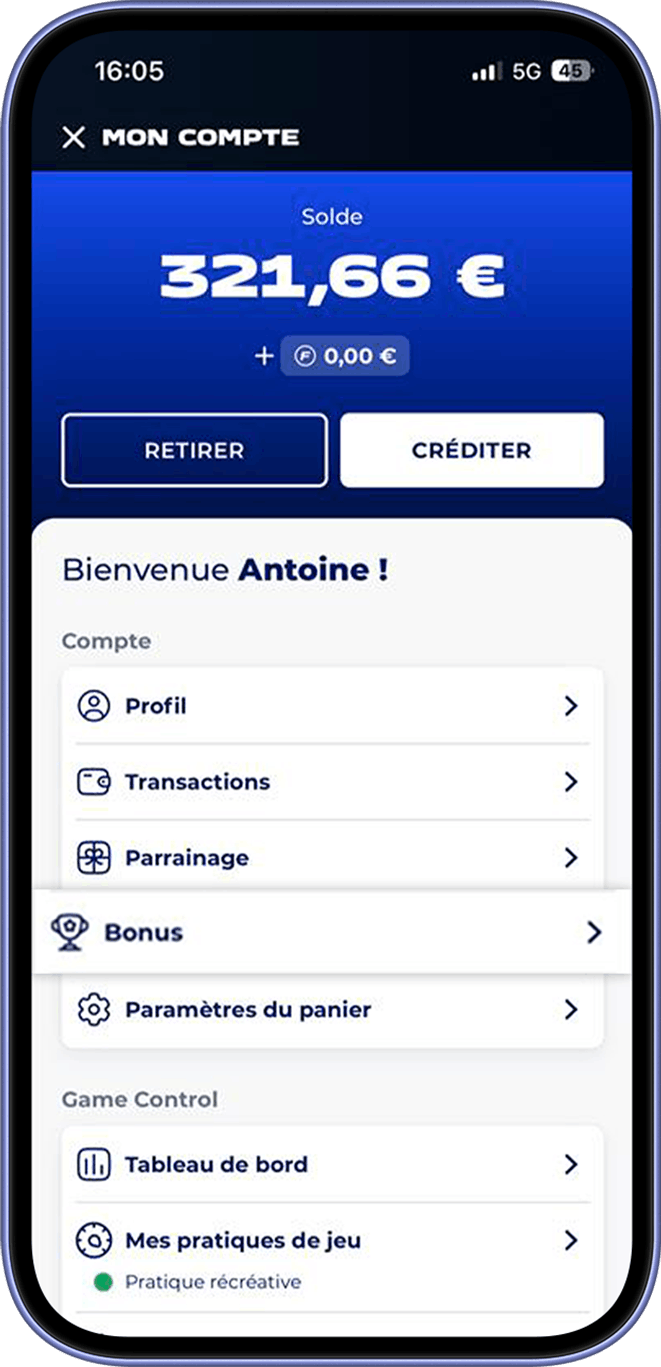
Task: Open Paramètres du panier
Action: [x=330, y=1010]
